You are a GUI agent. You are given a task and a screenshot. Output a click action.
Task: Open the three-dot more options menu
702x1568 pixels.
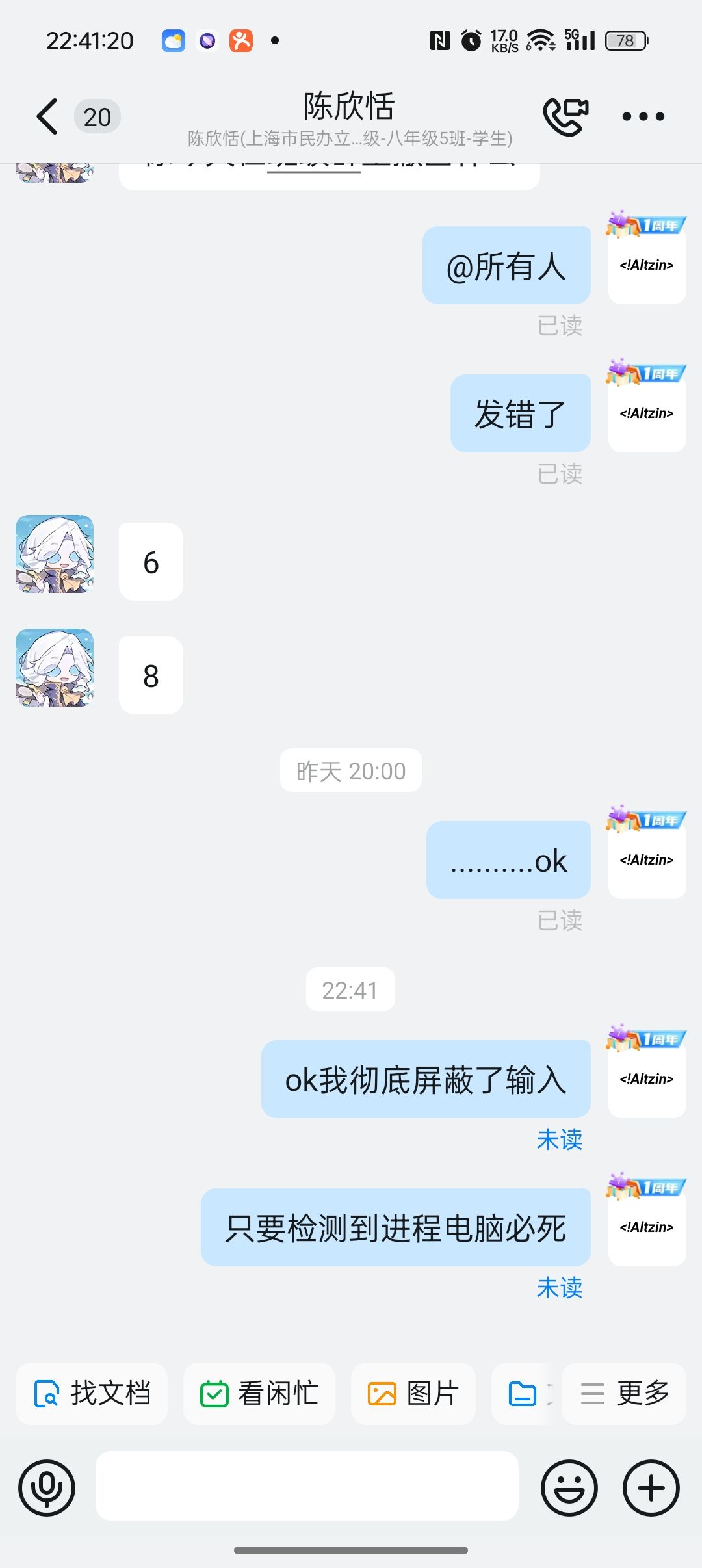(643, 117)
